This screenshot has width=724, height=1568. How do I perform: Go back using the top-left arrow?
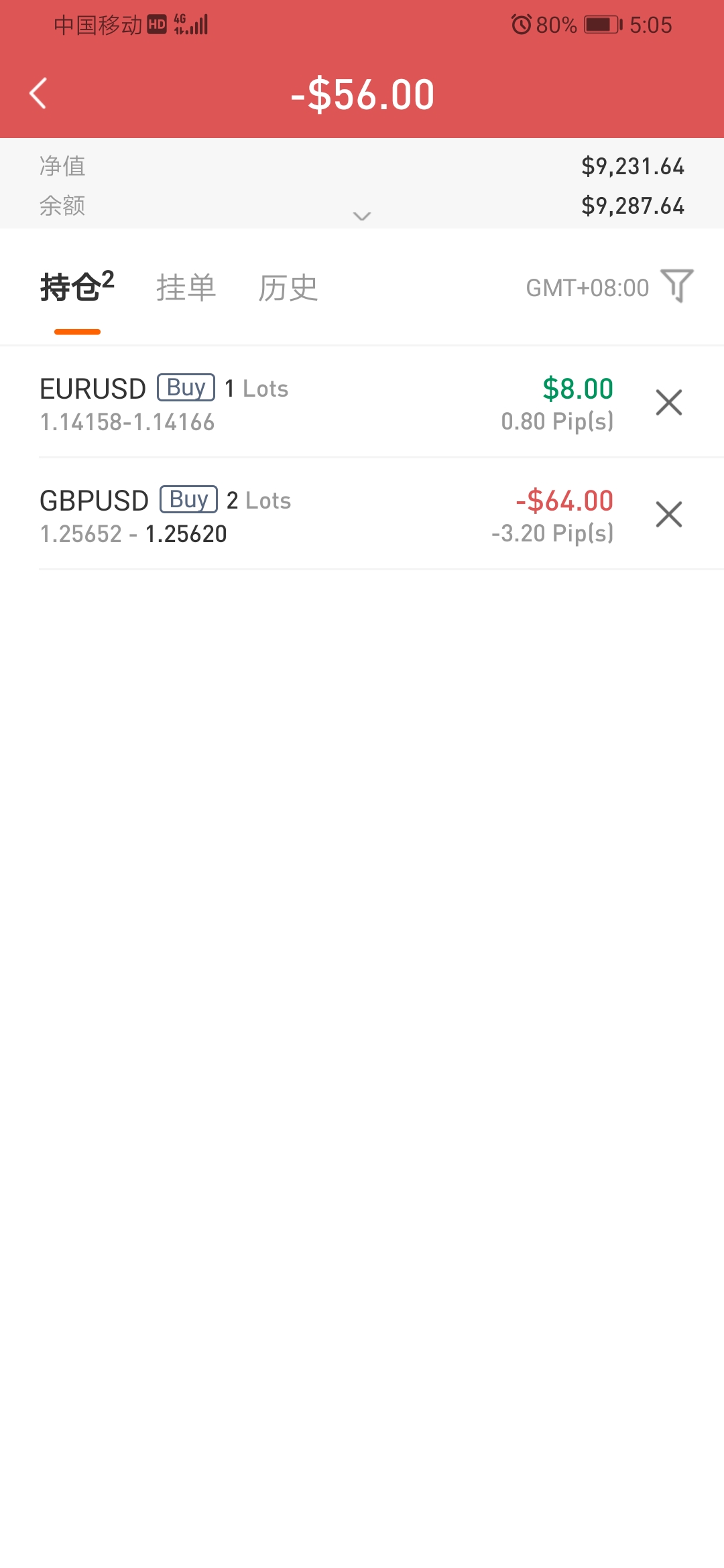click(x=38, y=93)
